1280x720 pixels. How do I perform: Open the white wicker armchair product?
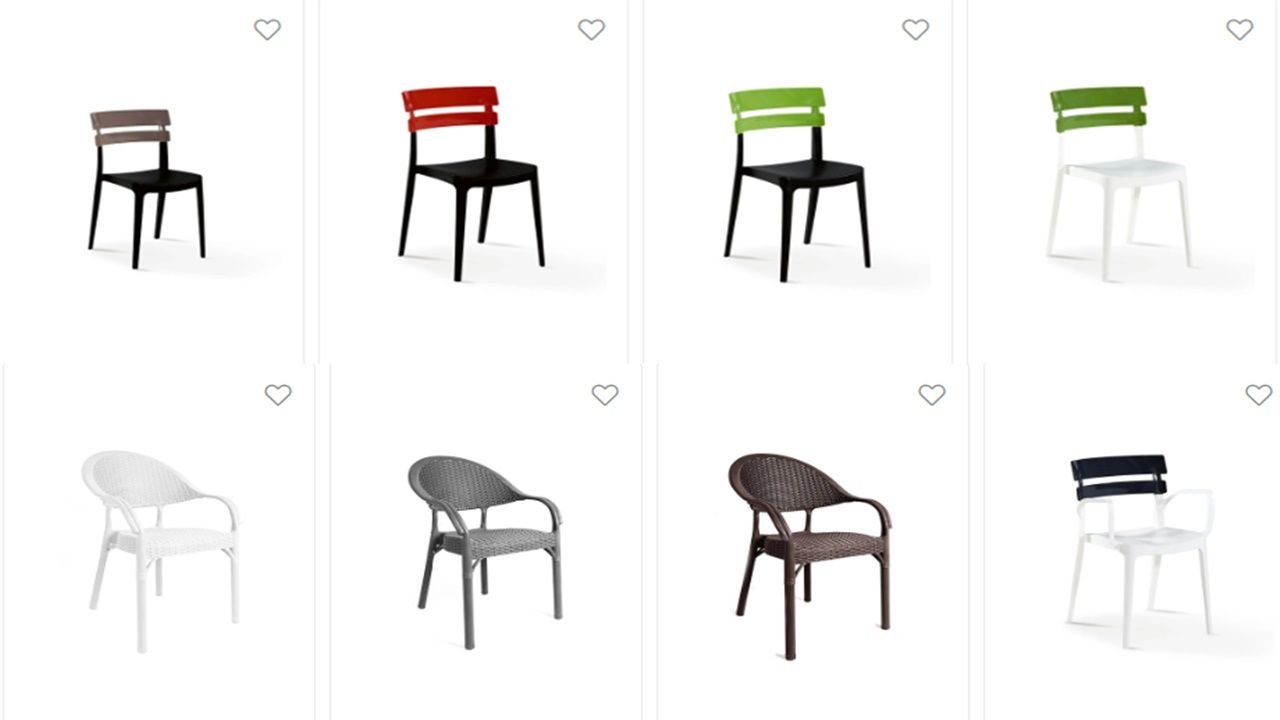point(162,548)
